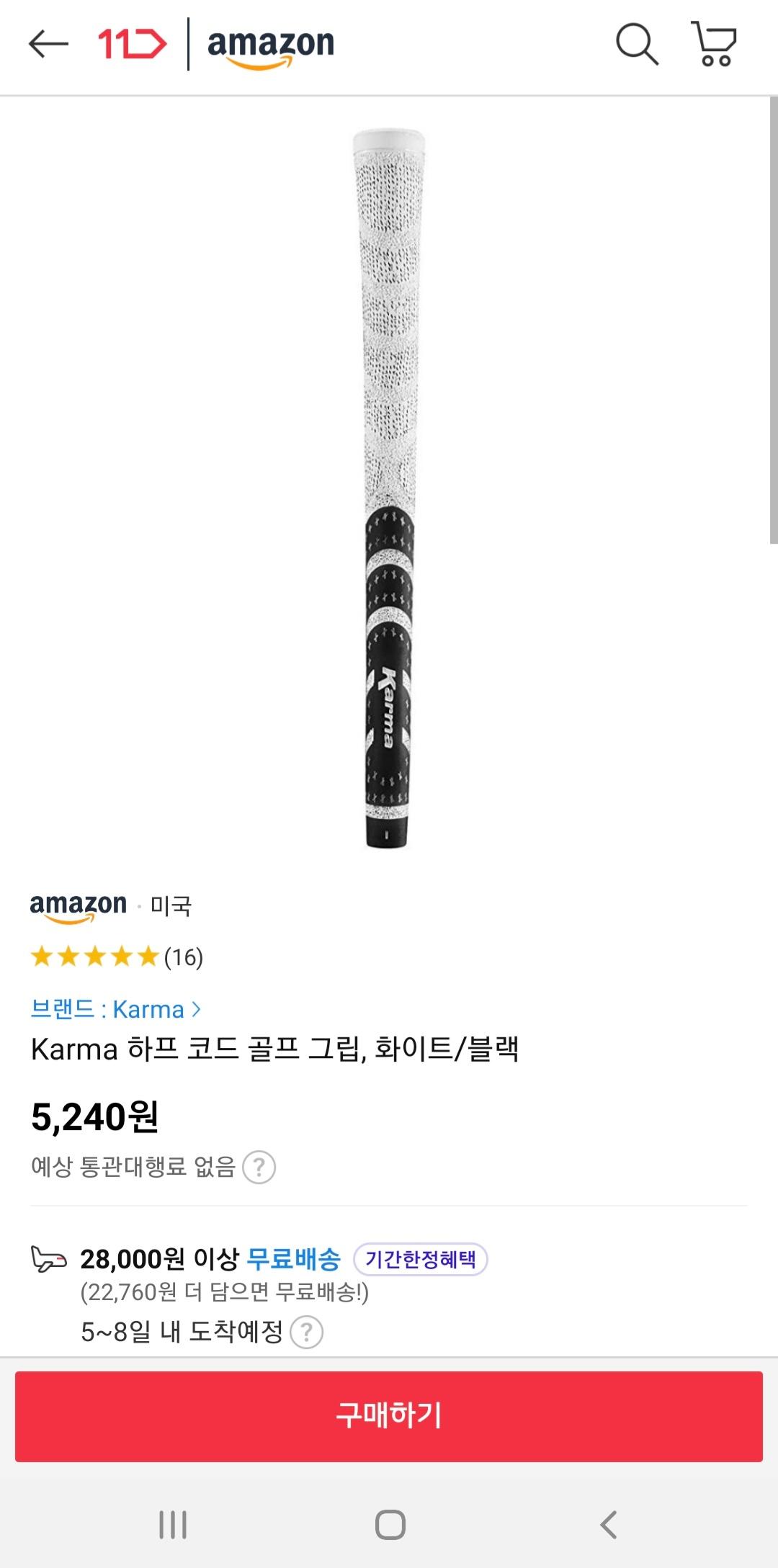
Task: Open recent apps from navigation bar
Action: pos(173,1524)
